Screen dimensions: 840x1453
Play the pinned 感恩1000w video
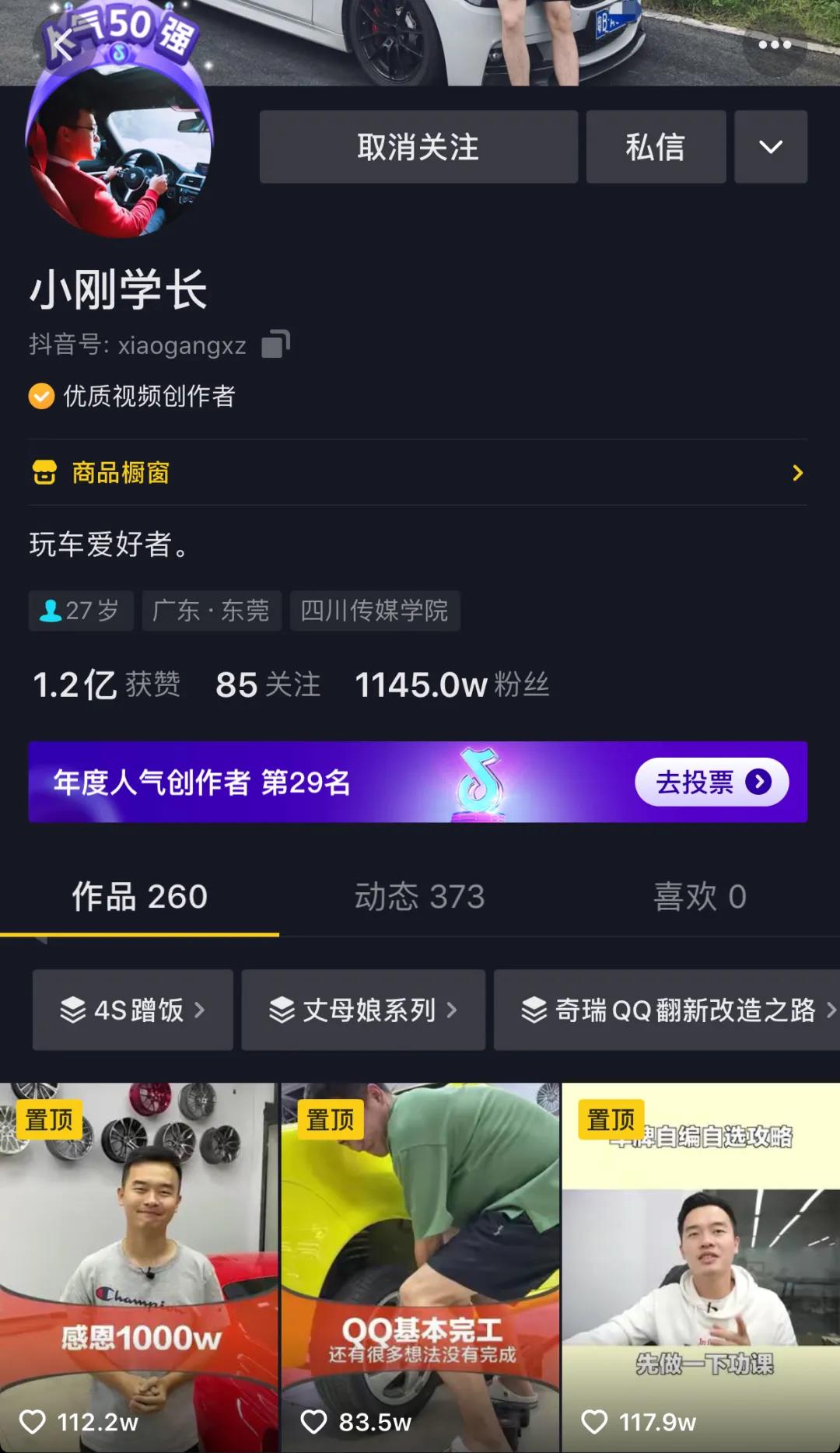[x=138, y=1268]
